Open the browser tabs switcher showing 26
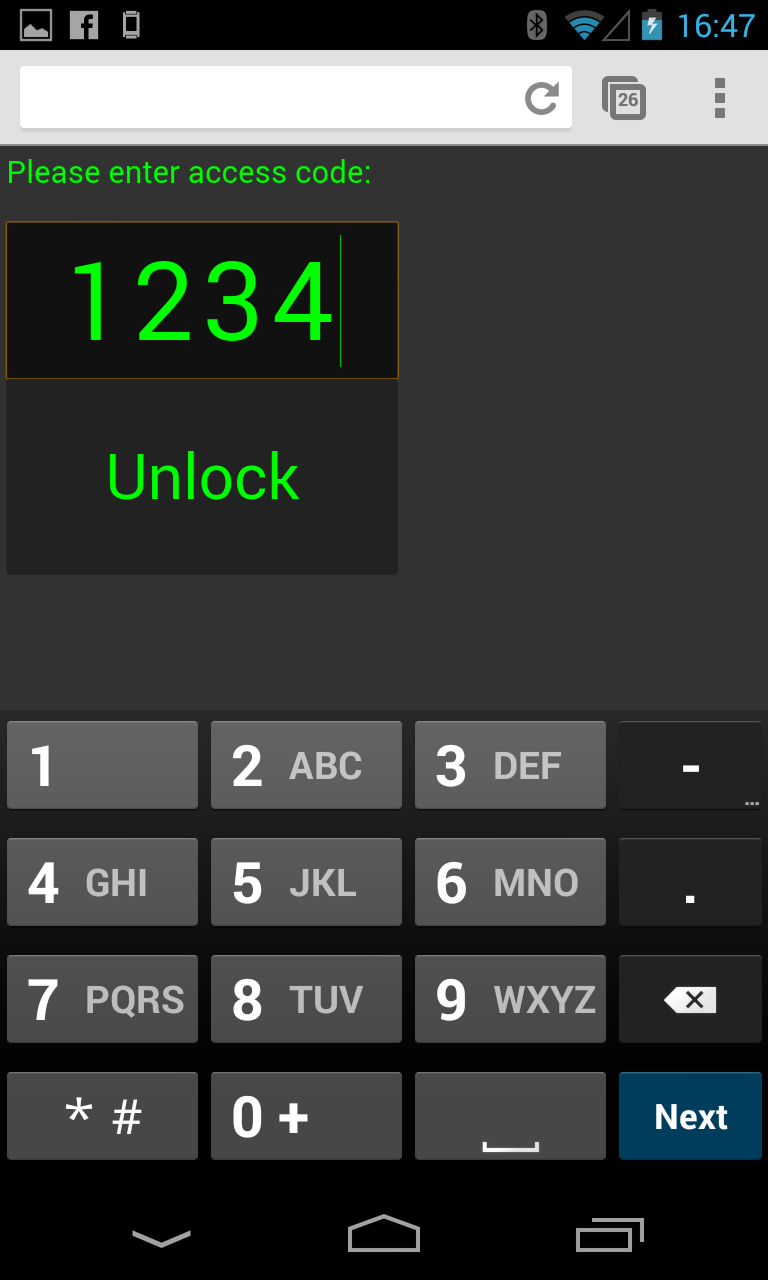The height and width of the screenshot is (1280, 768). tap(624, 98)
